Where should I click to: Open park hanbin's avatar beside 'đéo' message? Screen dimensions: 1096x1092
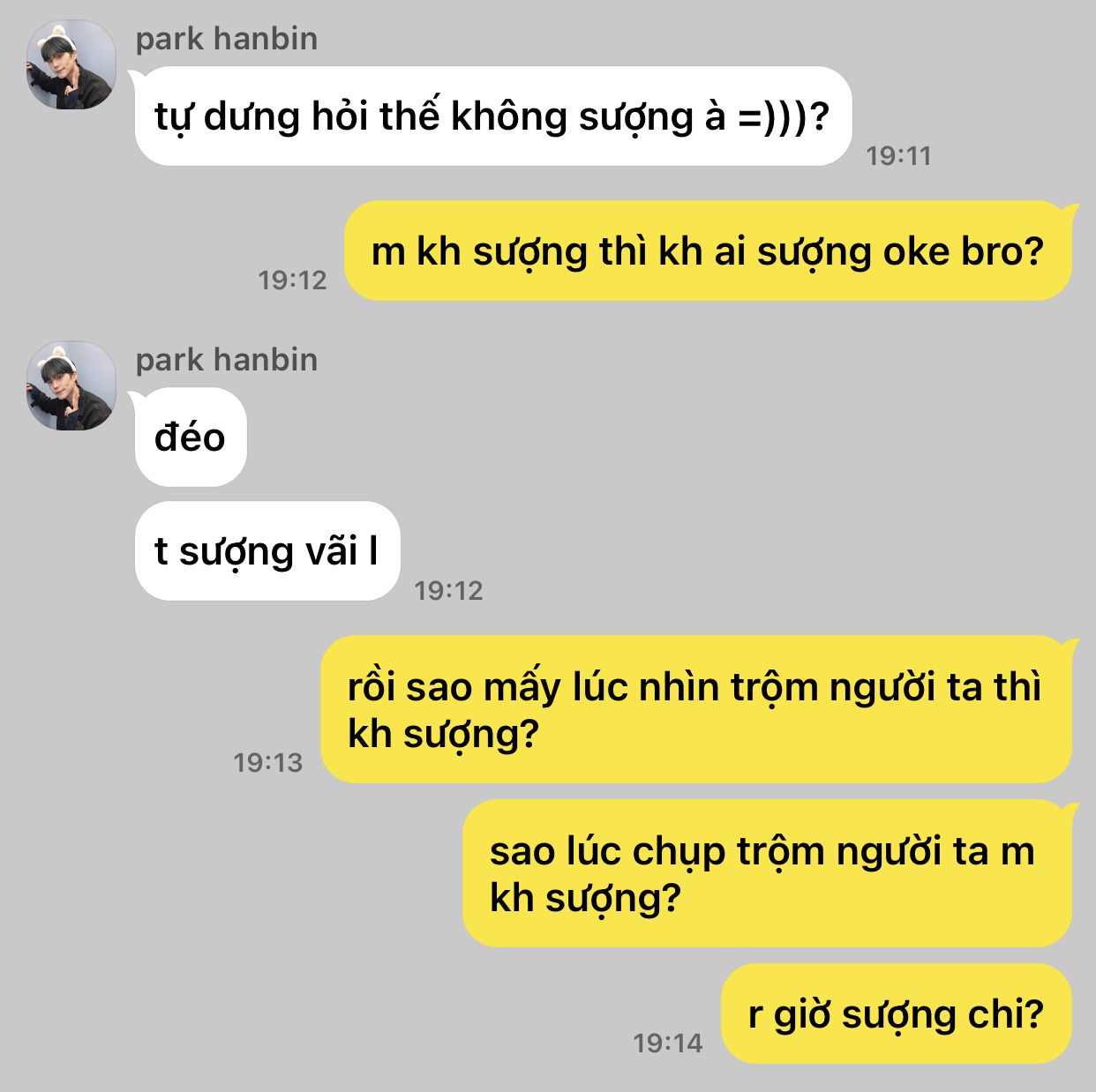tap(71, 386)
